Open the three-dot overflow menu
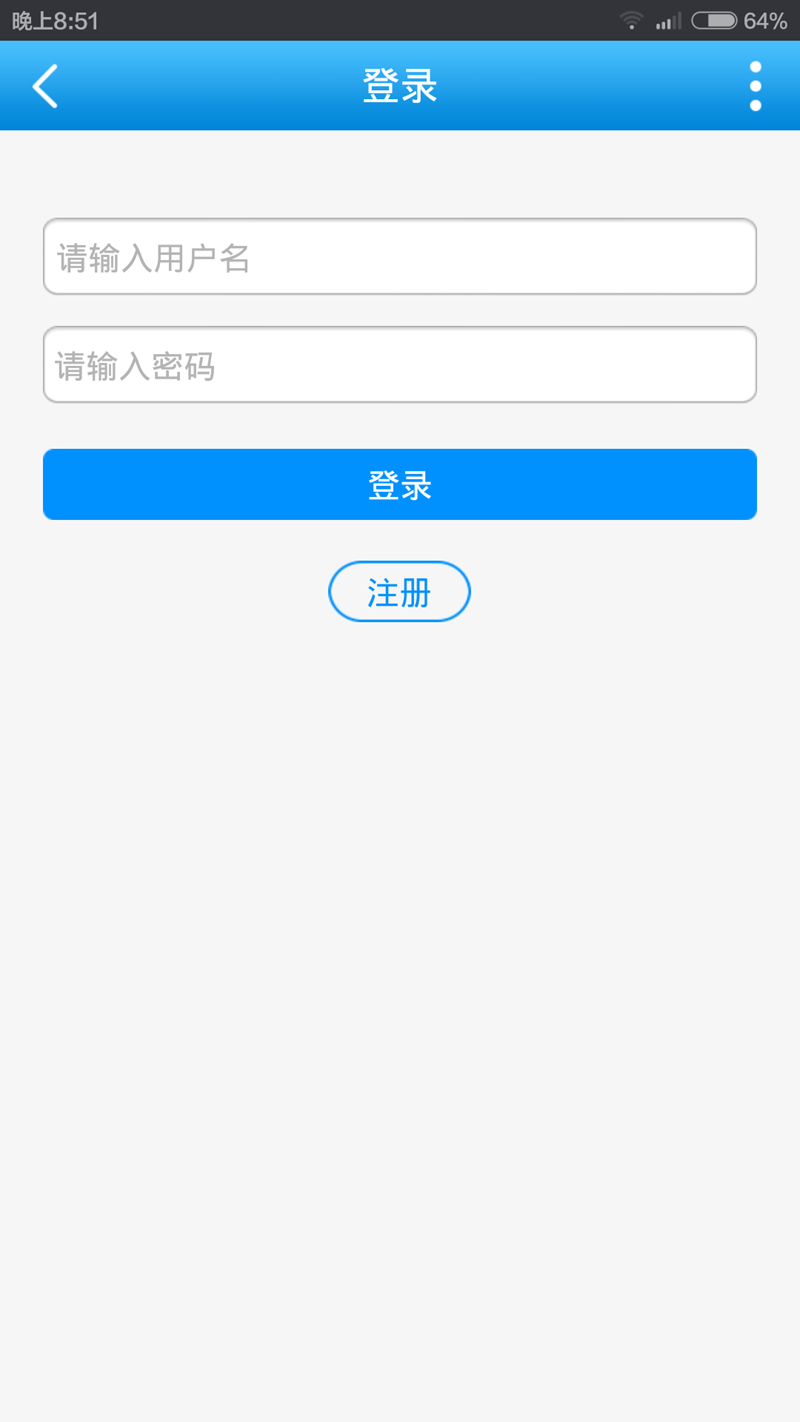This screenshot has width=800, height=1422. click(755, 86)
